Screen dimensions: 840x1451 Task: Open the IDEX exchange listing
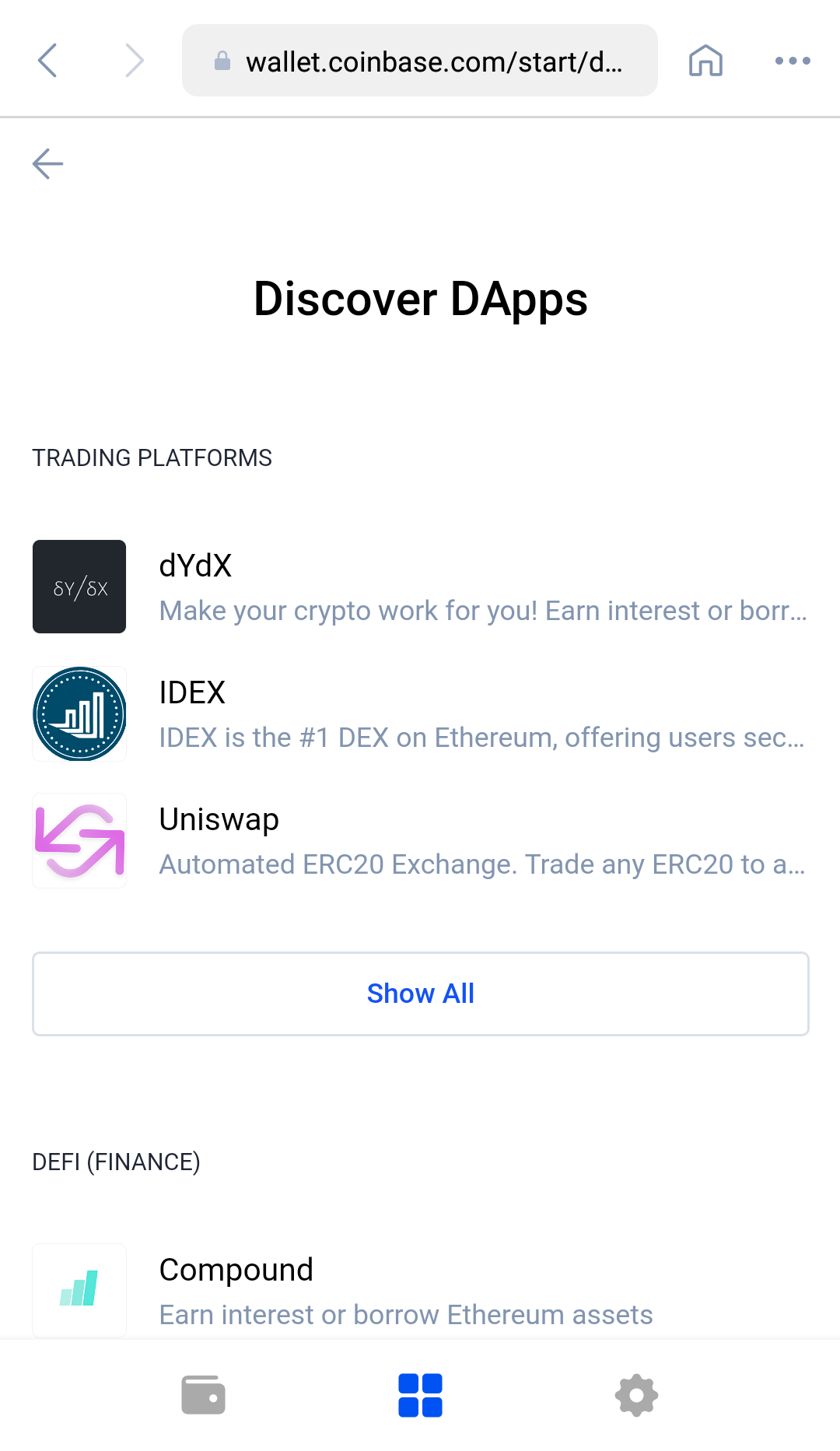(x=420, y=713)
